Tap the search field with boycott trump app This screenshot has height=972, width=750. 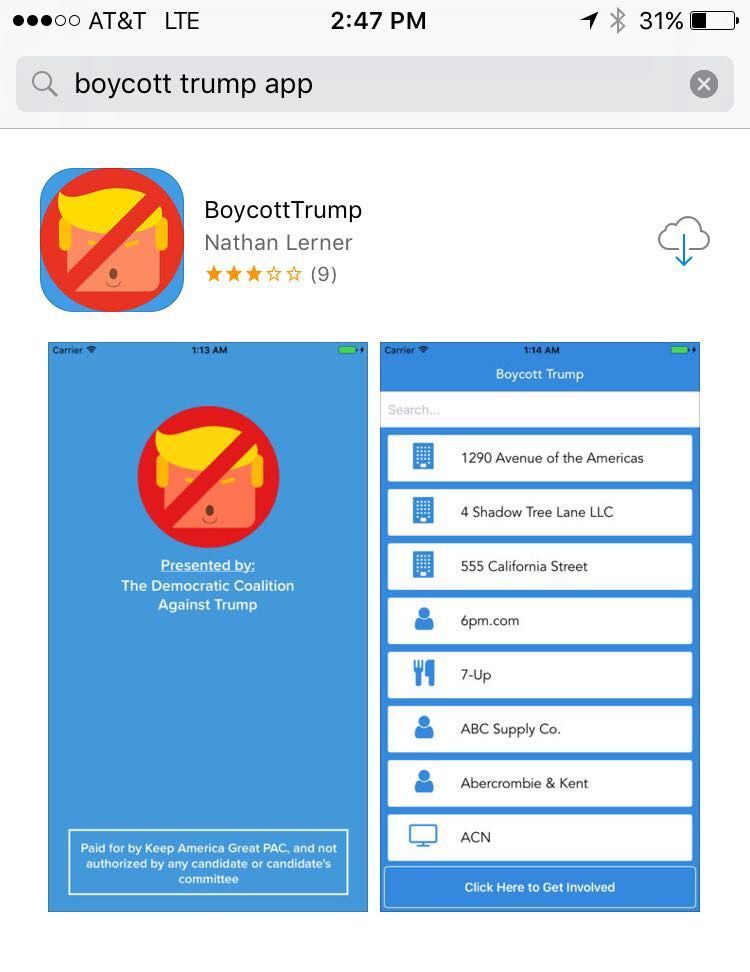click(350, 84)
